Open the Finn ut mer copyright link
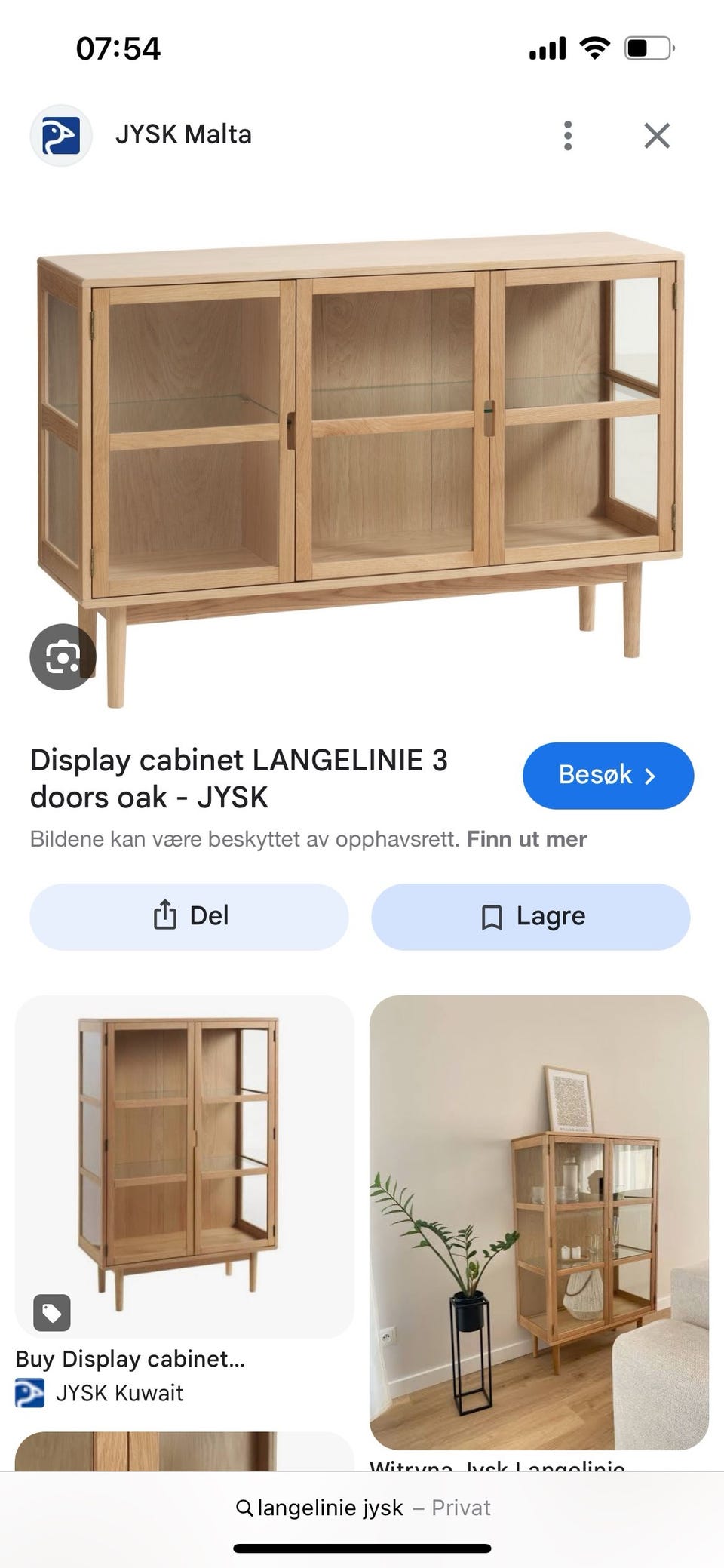Viewport: 724px width, 1568px height. 527,838
